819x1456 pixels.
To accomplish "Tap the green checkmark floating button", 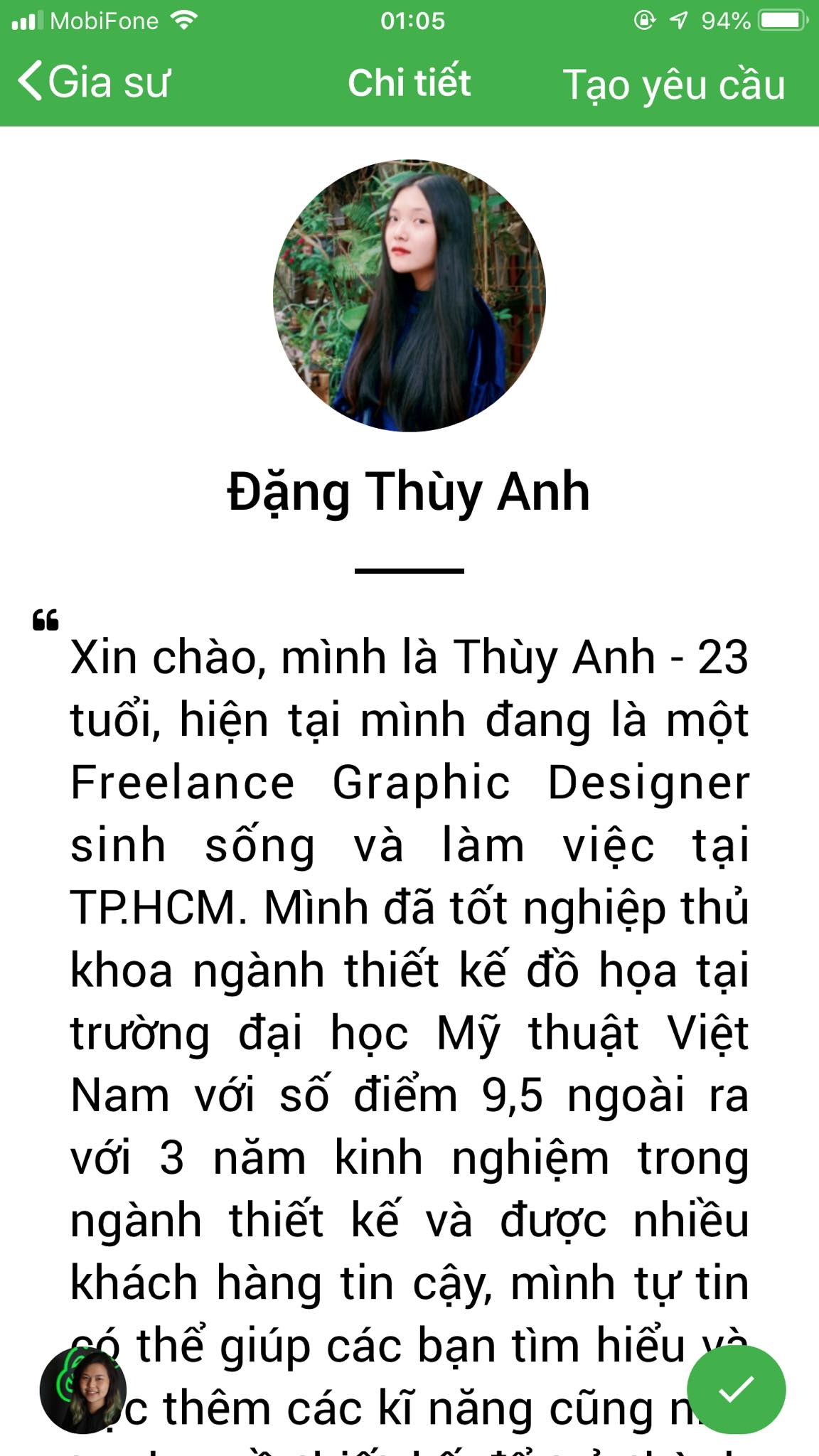I will tap(736, 1389).
